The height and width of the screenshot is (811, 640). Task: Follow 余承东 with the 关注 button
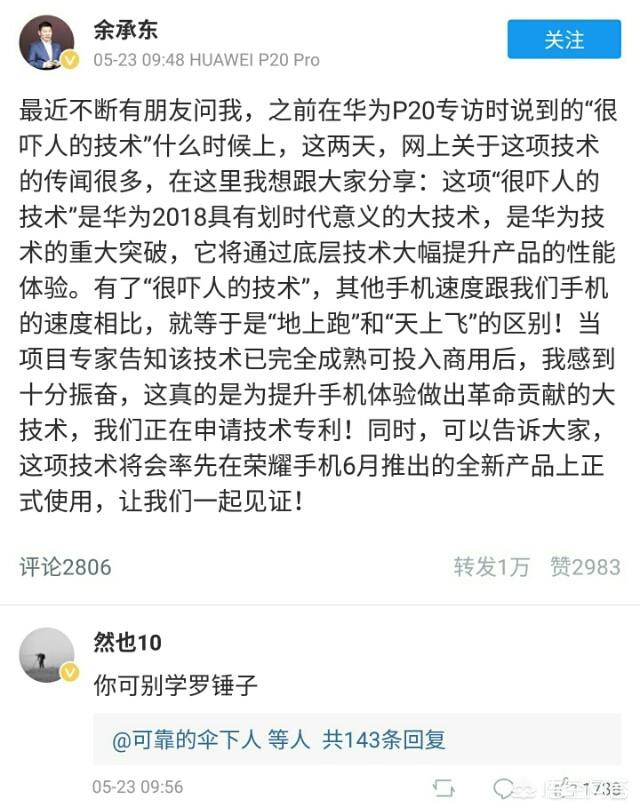(x=564, y=40)
